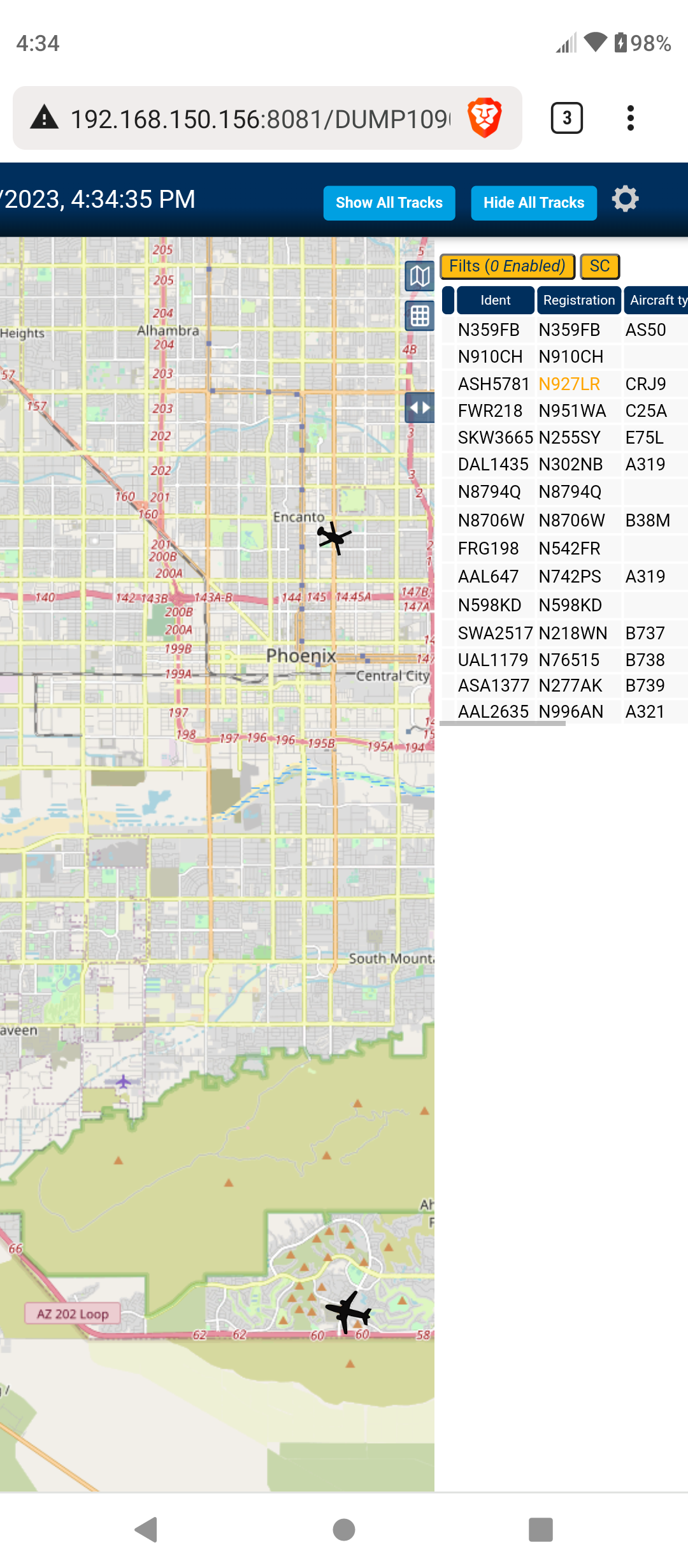Tap Hide All Tracks button
This screenshot has height=1568, width=688.
coord(534,203)
